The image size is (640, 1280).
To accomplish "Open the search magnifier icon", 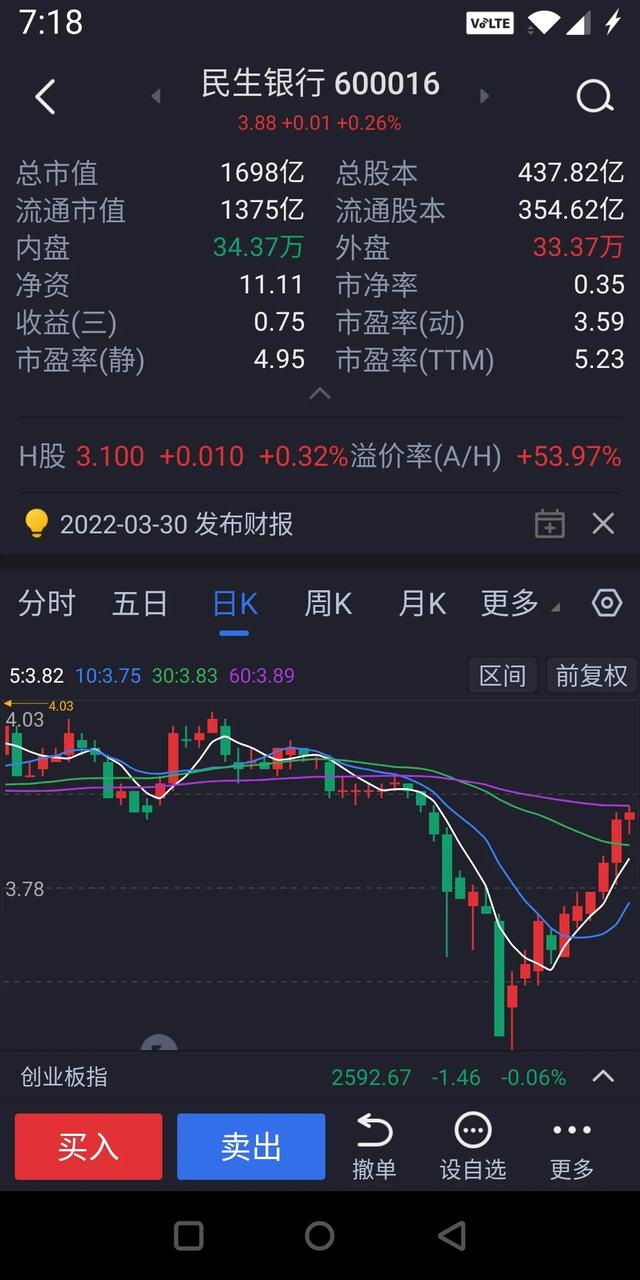I will (594, 97).
